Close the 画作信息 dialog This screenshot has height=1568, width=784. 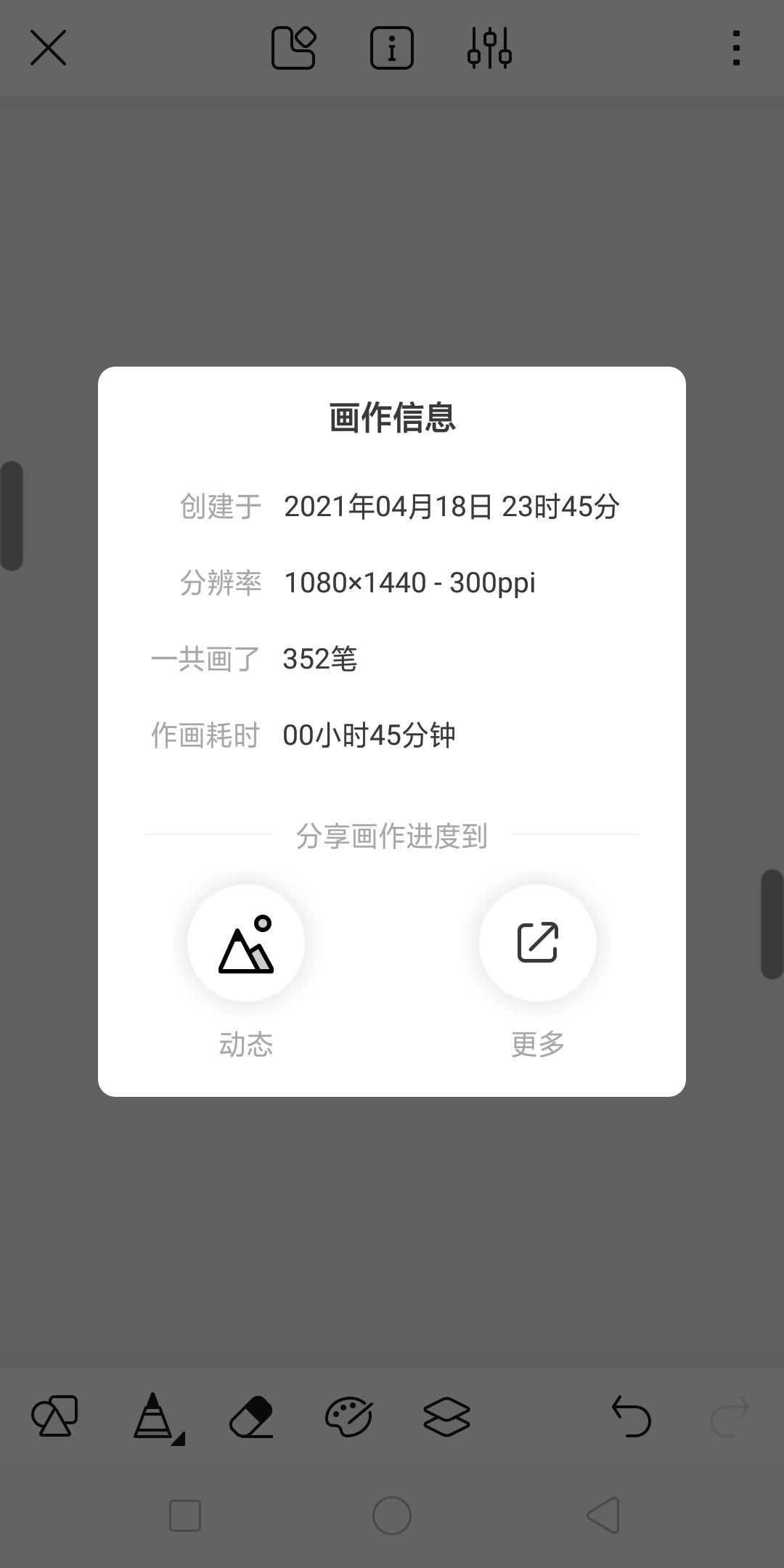(48, 48)
